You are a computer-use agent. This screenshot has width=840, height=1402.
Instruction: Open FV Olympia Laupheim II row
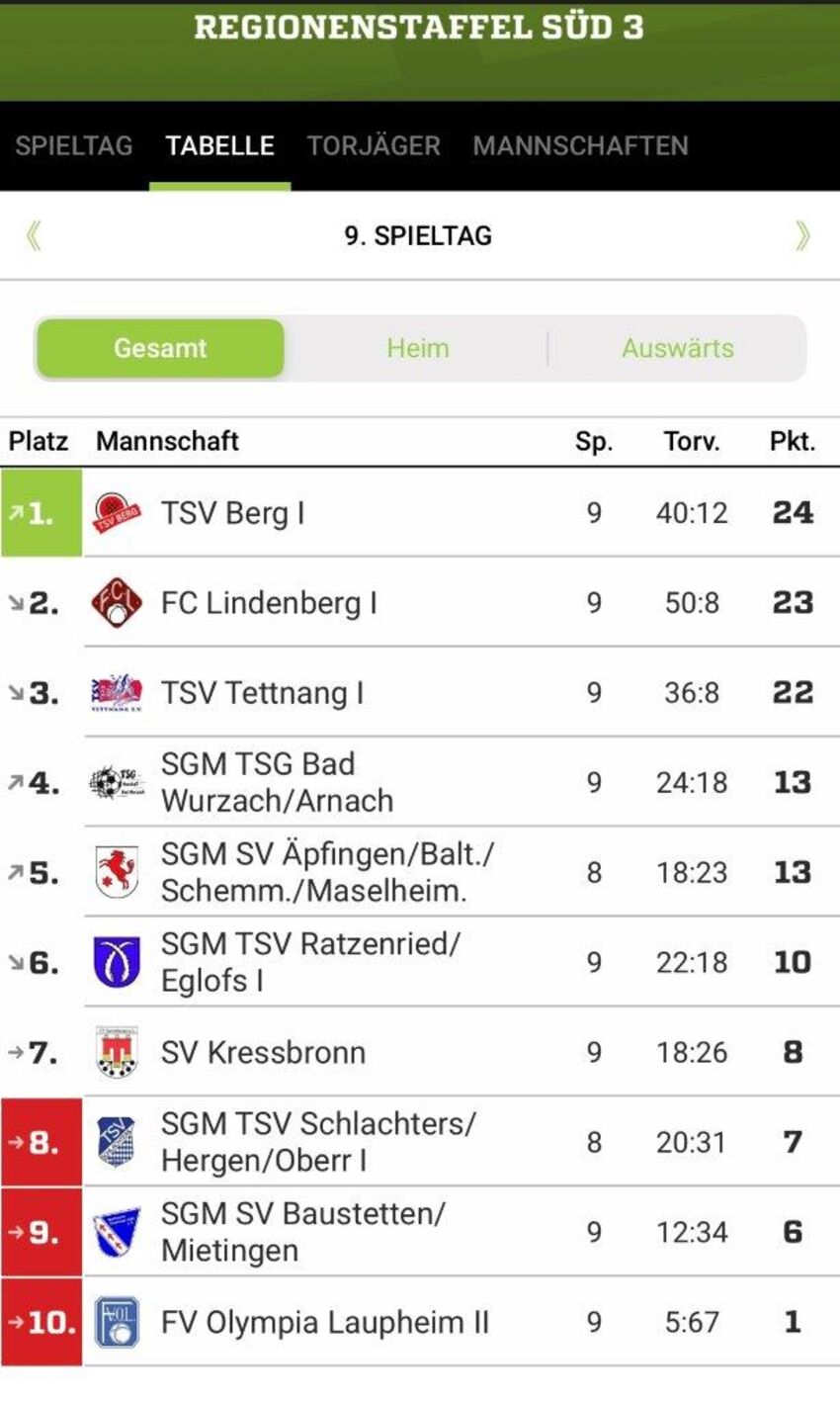(324, 1322)
